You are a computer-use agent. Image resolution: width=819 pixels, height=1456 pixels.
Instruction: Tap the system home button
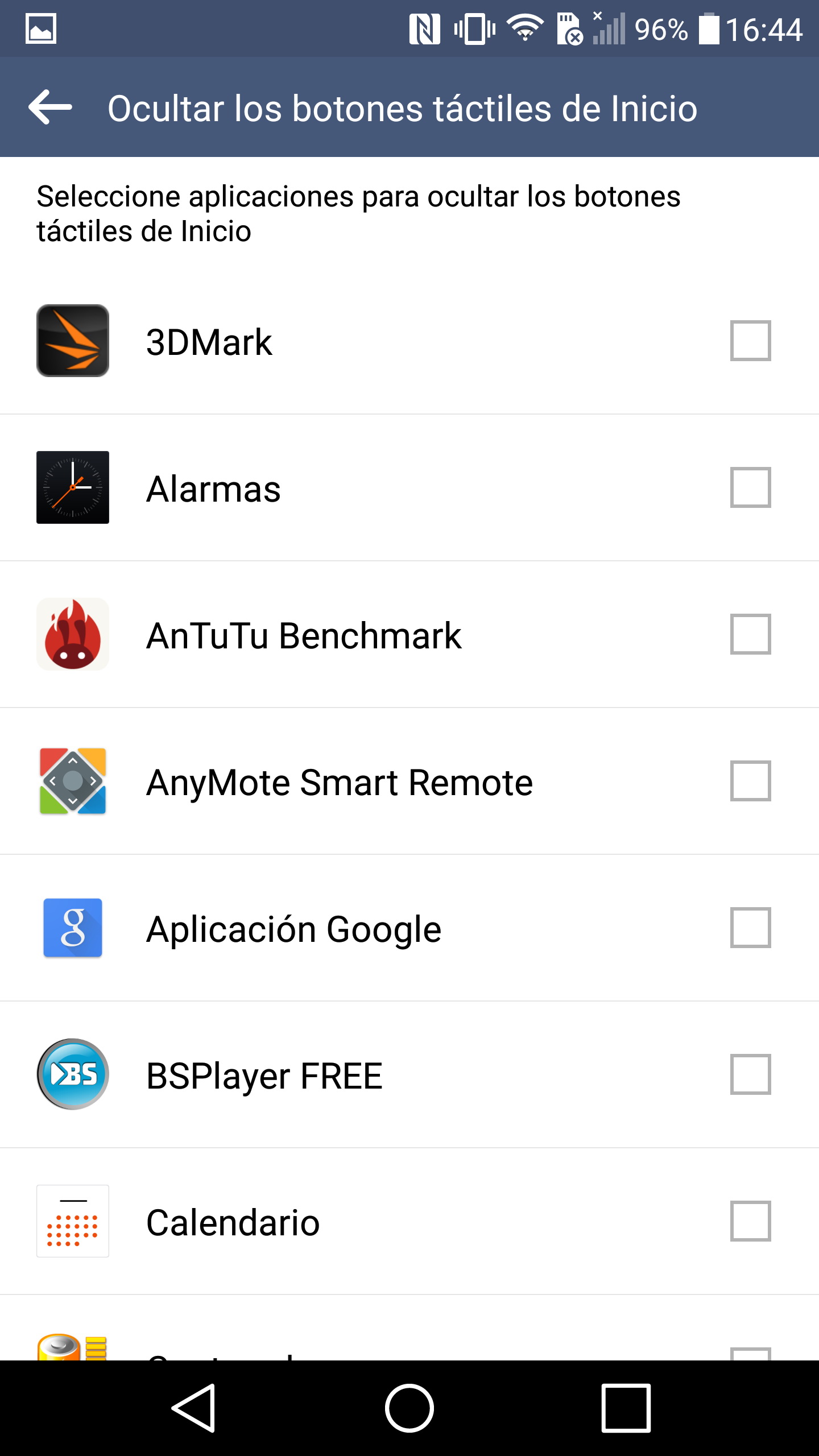(x=409, y=1408)
